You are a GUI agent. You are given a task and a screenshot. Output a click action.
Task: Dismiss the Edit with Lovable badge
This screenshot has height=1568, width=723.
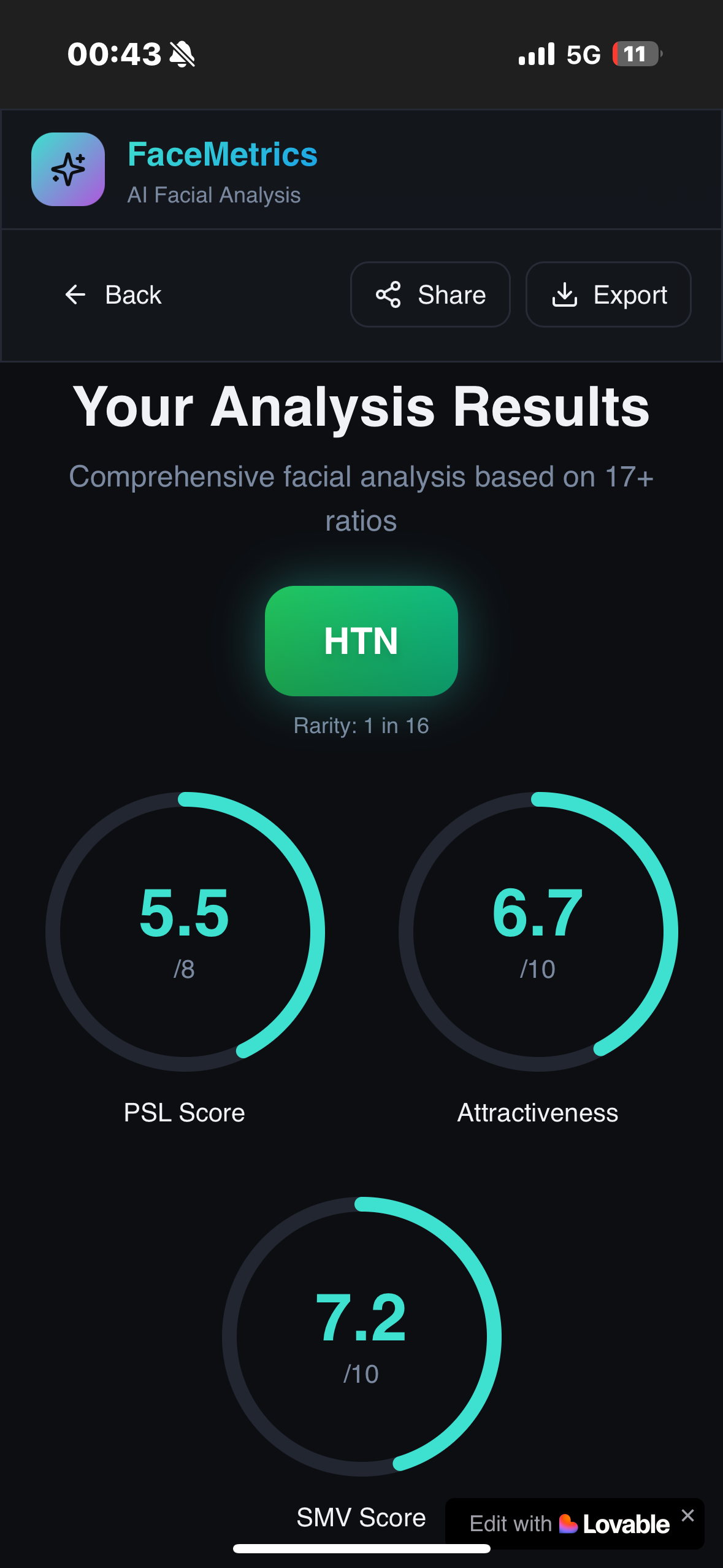(x=688, y=1515)
